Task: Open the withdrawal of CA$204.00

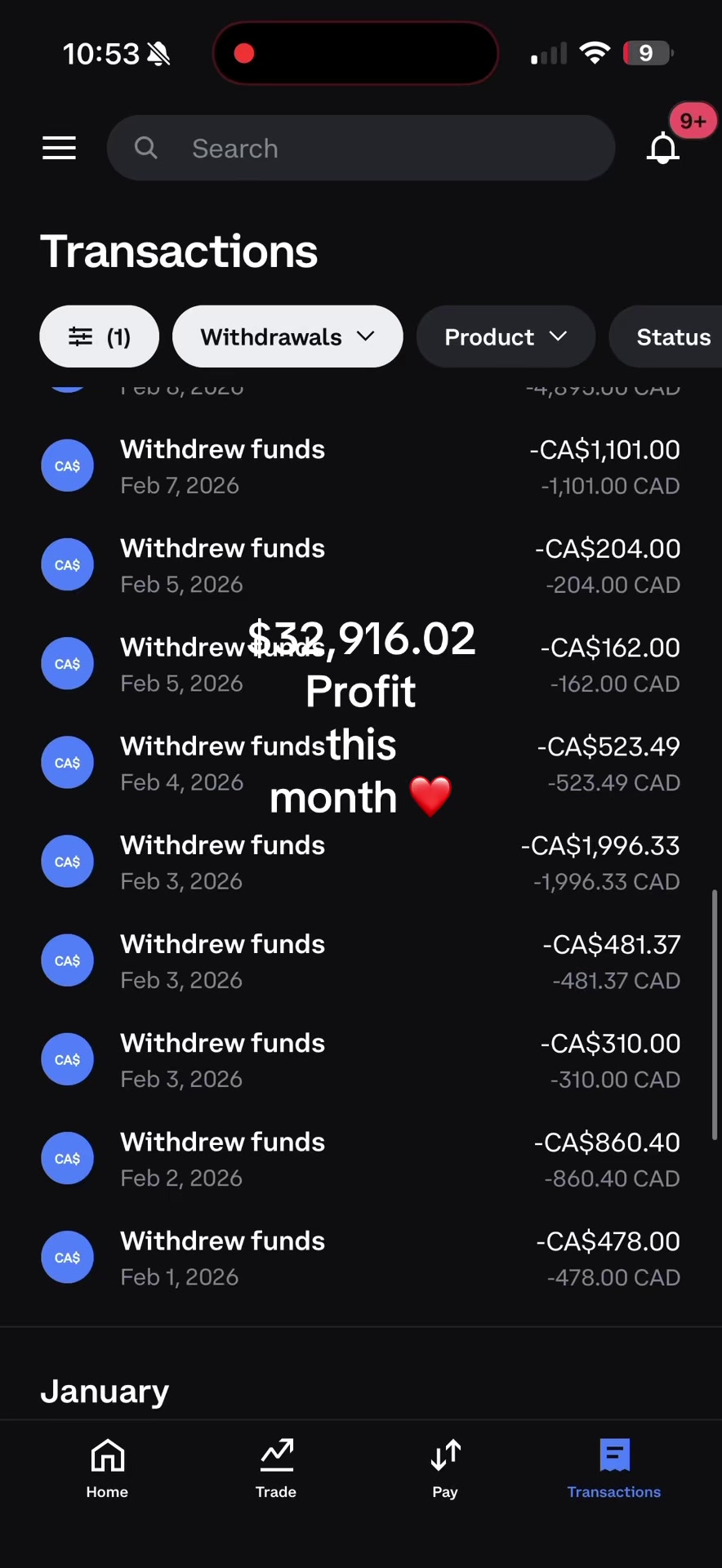Action: 360,565
